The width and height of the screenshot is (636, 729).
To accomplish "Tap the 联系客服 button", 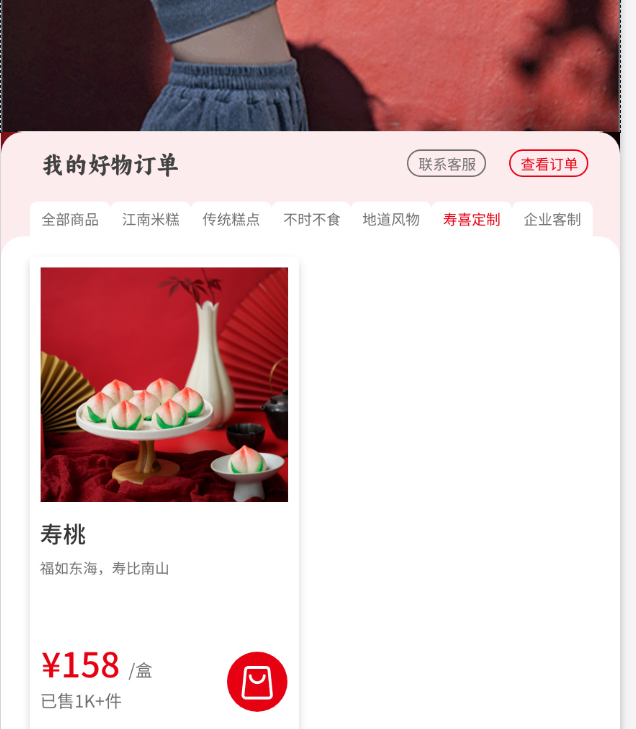I will click(x=446, y=164).
